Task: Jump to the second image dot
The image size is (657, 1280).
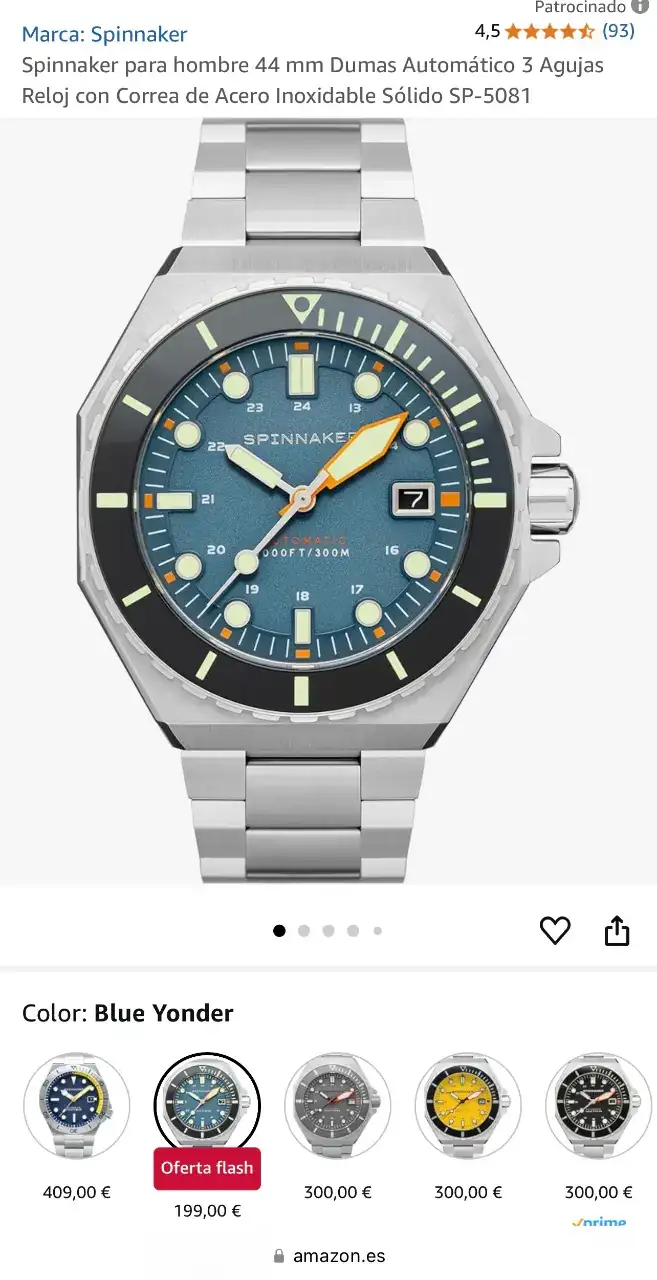Action: point(304,931)
